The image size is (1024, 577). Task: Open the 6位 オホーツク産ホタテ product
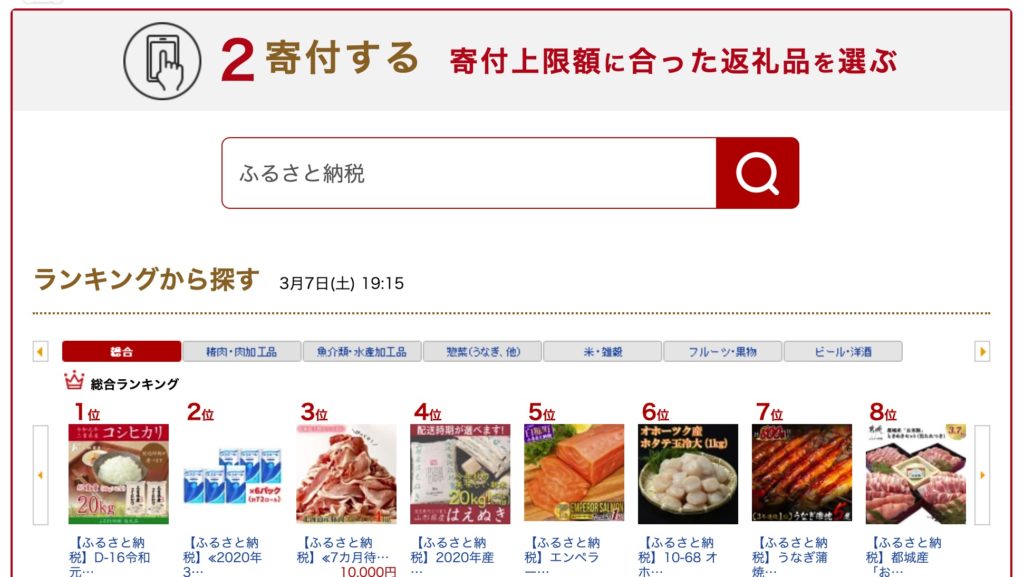tap(688, 474)
